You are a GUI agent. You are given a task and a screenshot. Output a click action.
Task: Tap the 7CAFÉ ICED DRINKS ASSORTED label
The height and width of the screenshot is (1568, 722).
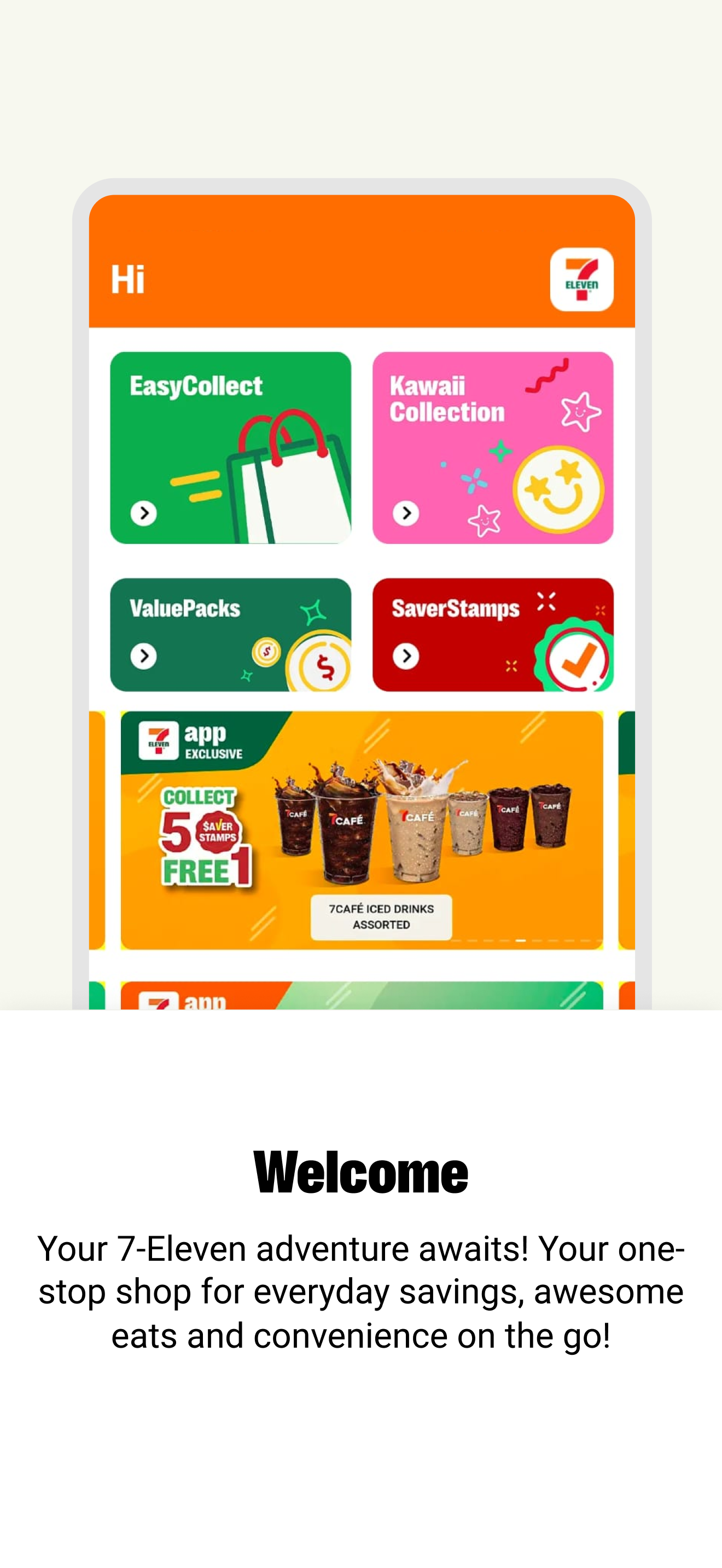tap(380, 916)
